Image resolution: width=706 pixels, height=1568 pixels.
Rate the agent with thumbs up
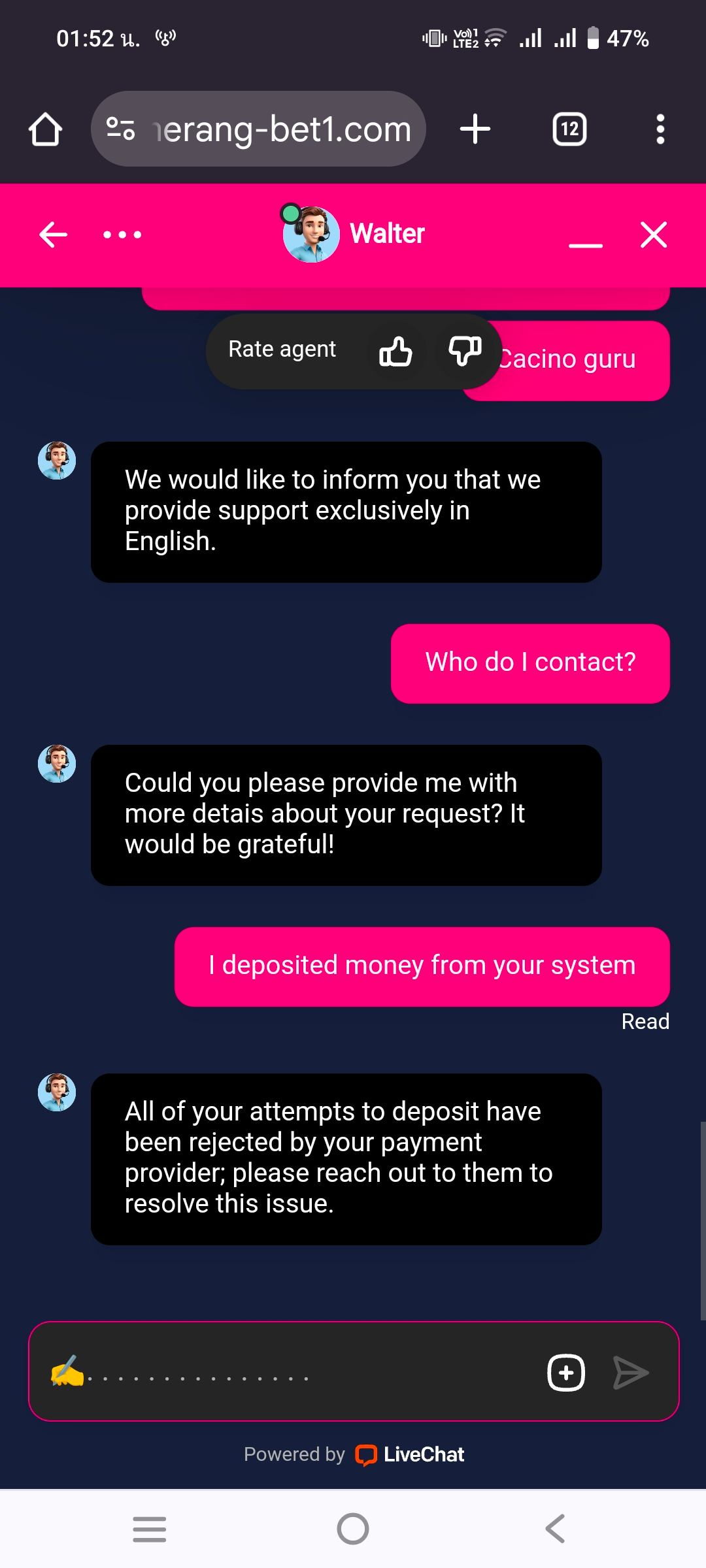coord(395,351)
